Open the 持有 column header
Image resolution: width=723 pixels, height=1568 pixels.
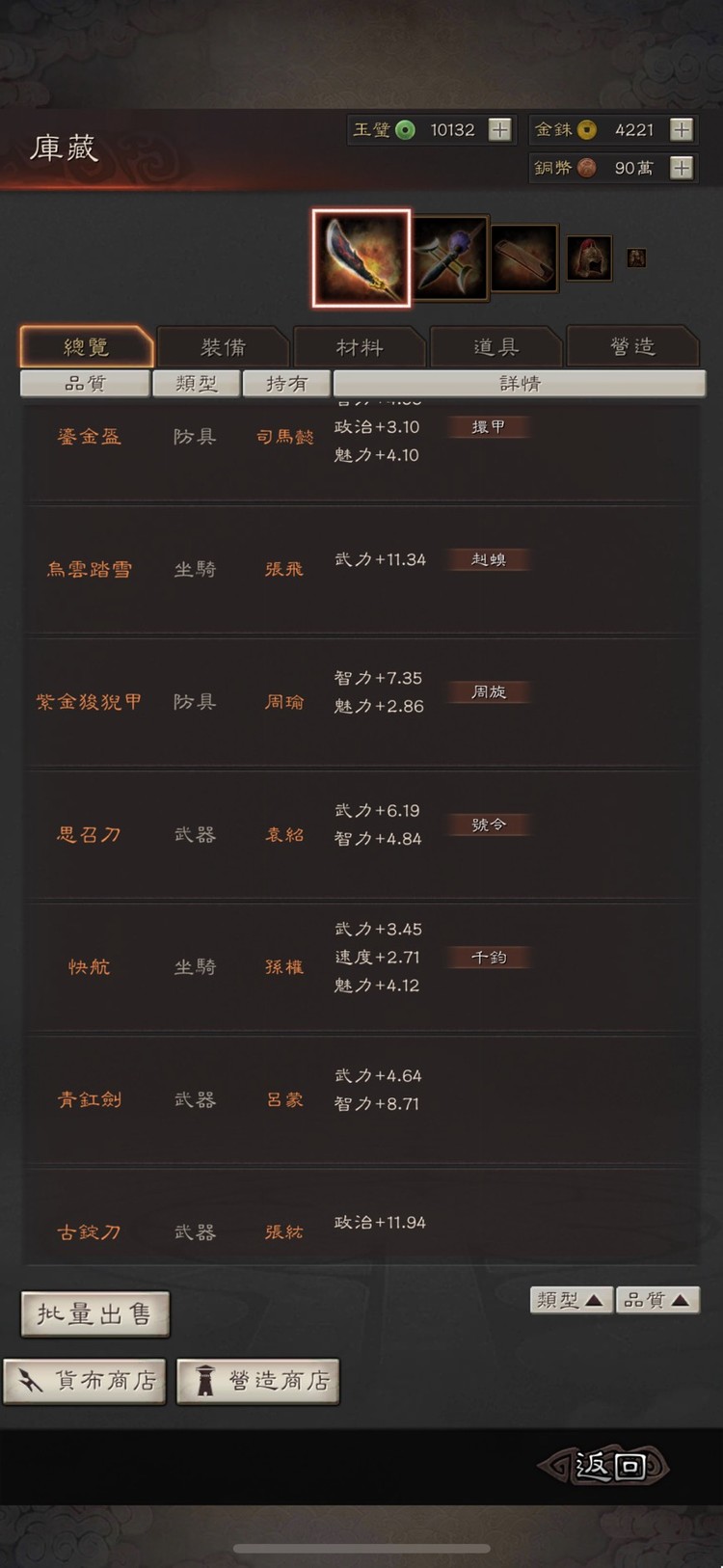(286, 384)
